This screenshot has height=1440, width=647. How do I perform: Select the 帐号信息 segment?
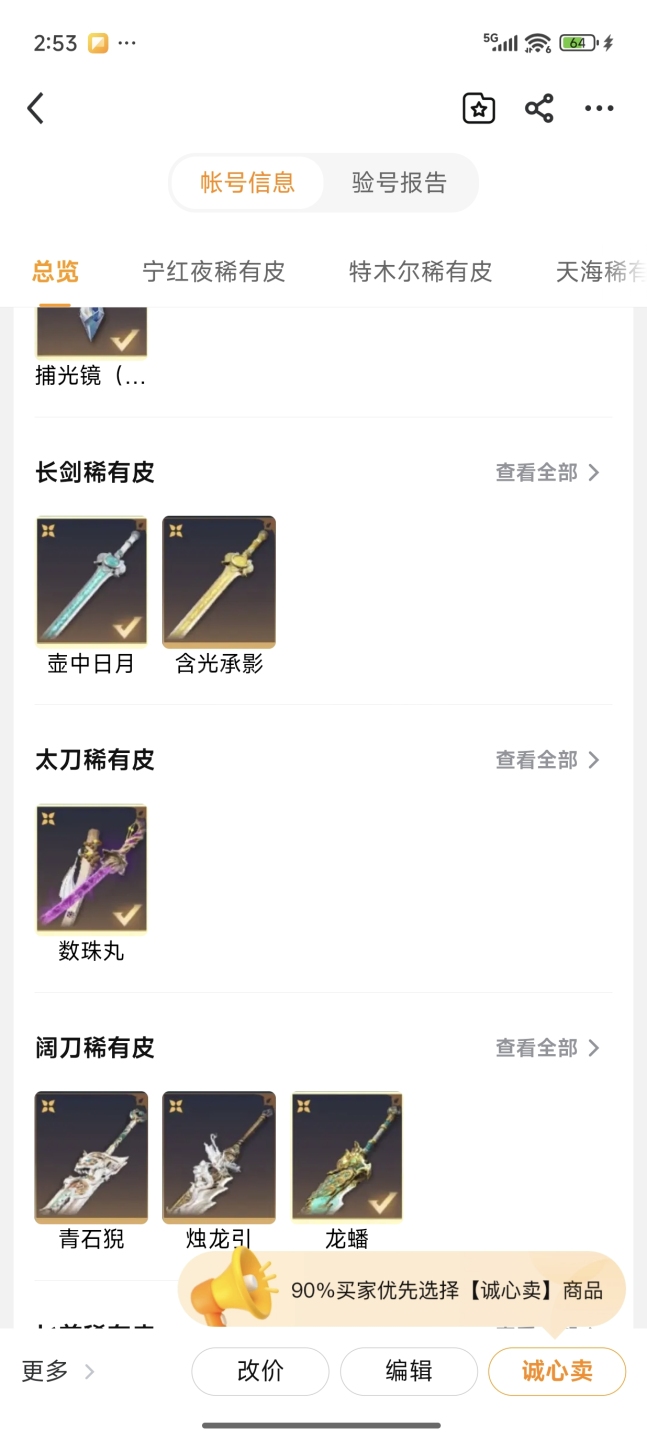click(x=247, y=183)
